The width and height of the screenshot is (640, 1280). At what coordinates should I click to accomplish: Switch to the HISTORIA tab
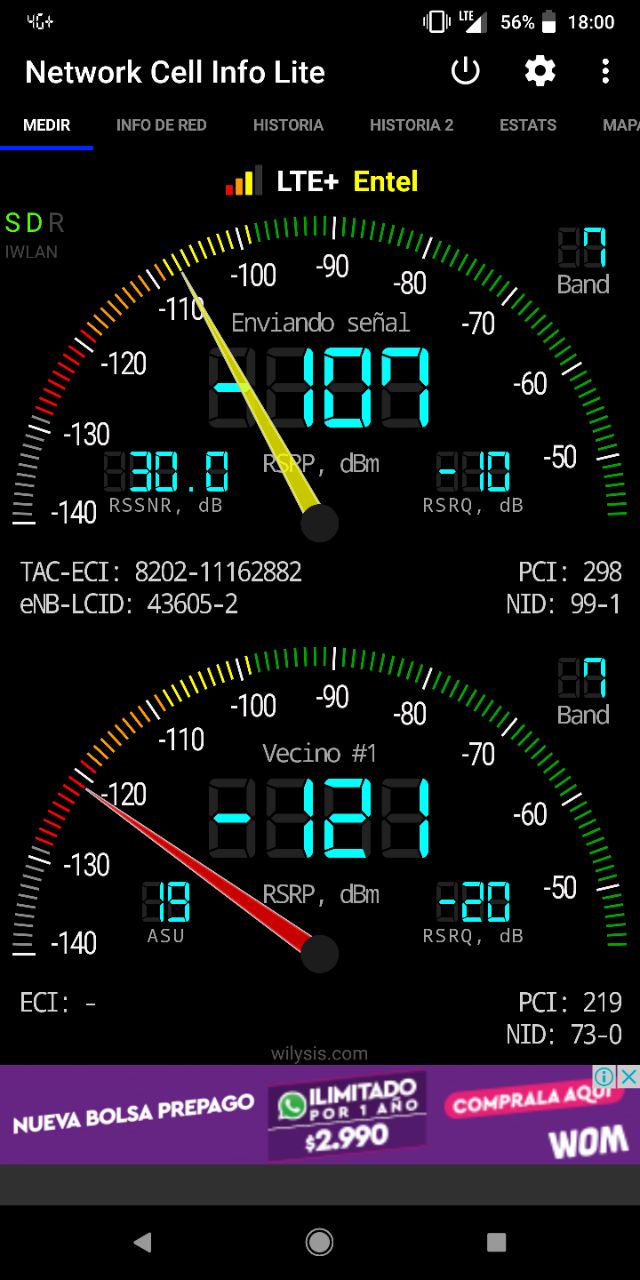288,125
